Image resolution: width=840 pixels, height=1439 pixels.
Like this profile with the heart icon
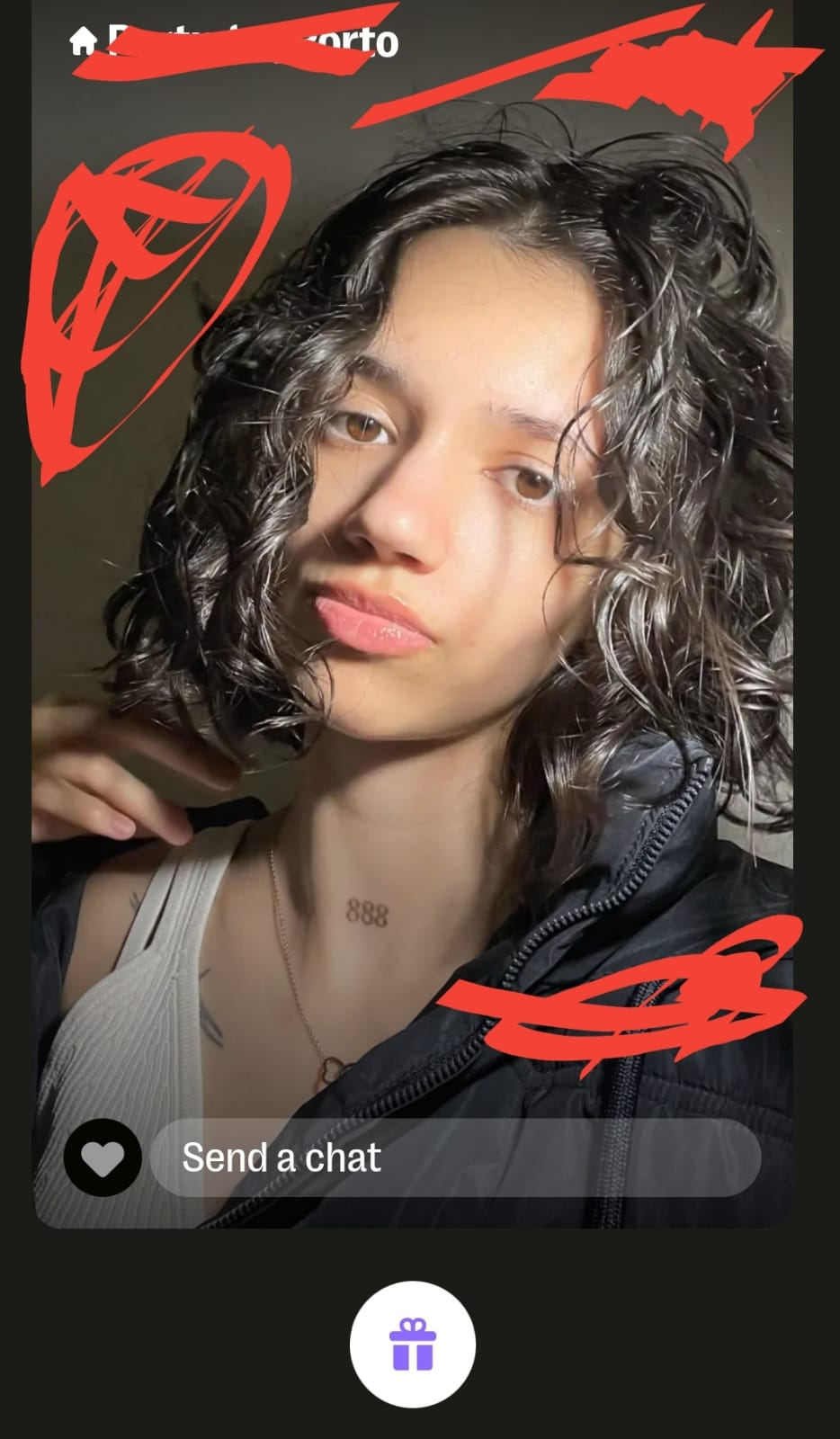coord(103,1157)
